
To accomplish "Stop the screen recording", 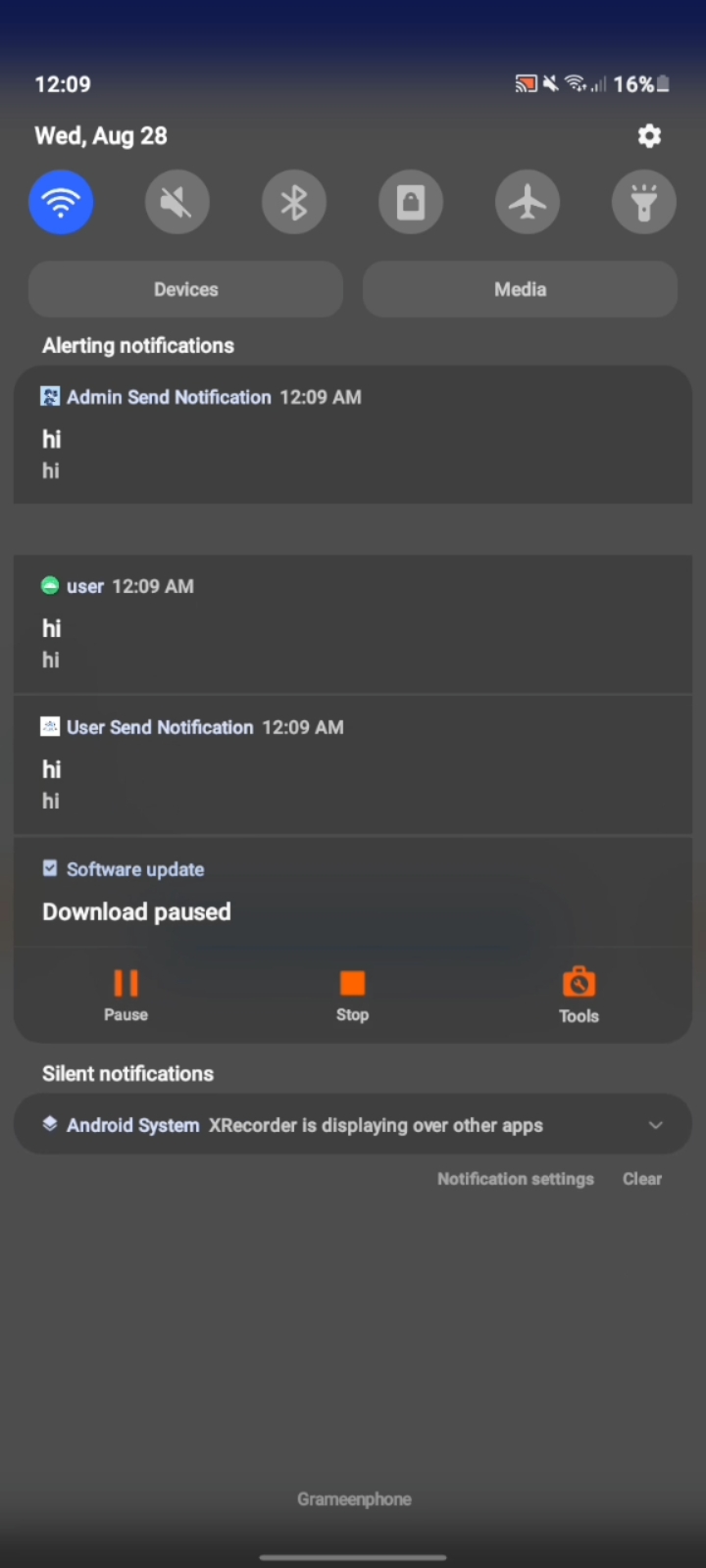I will tap(352, 996).
